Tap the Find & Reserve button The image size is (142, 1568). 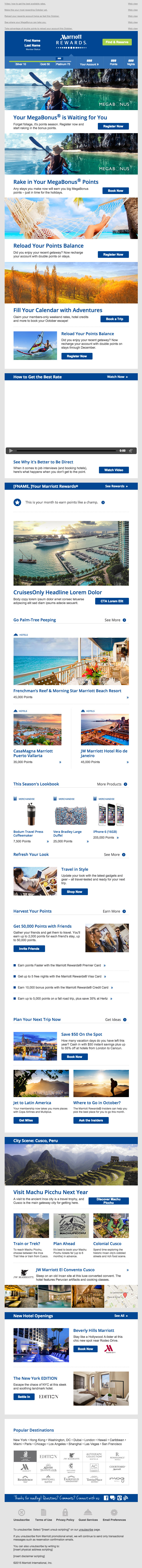[116, 42]
